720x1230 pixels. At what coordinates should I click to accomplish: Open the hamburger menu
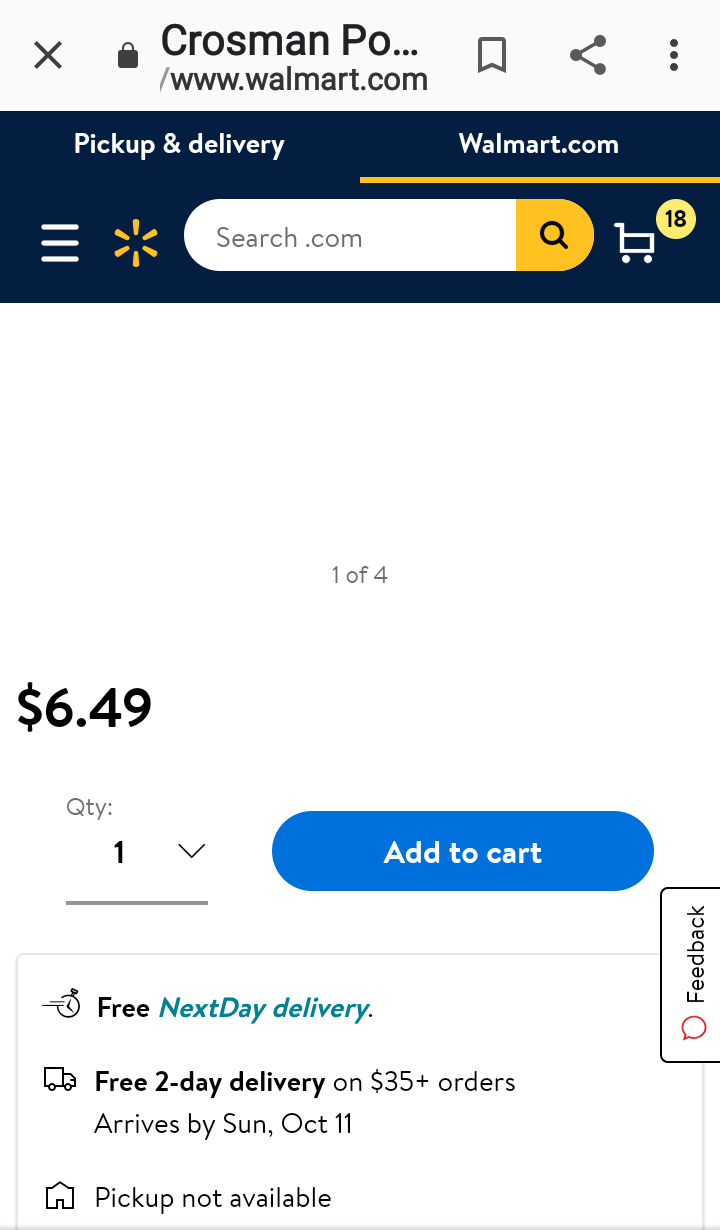tap(60, 243)
